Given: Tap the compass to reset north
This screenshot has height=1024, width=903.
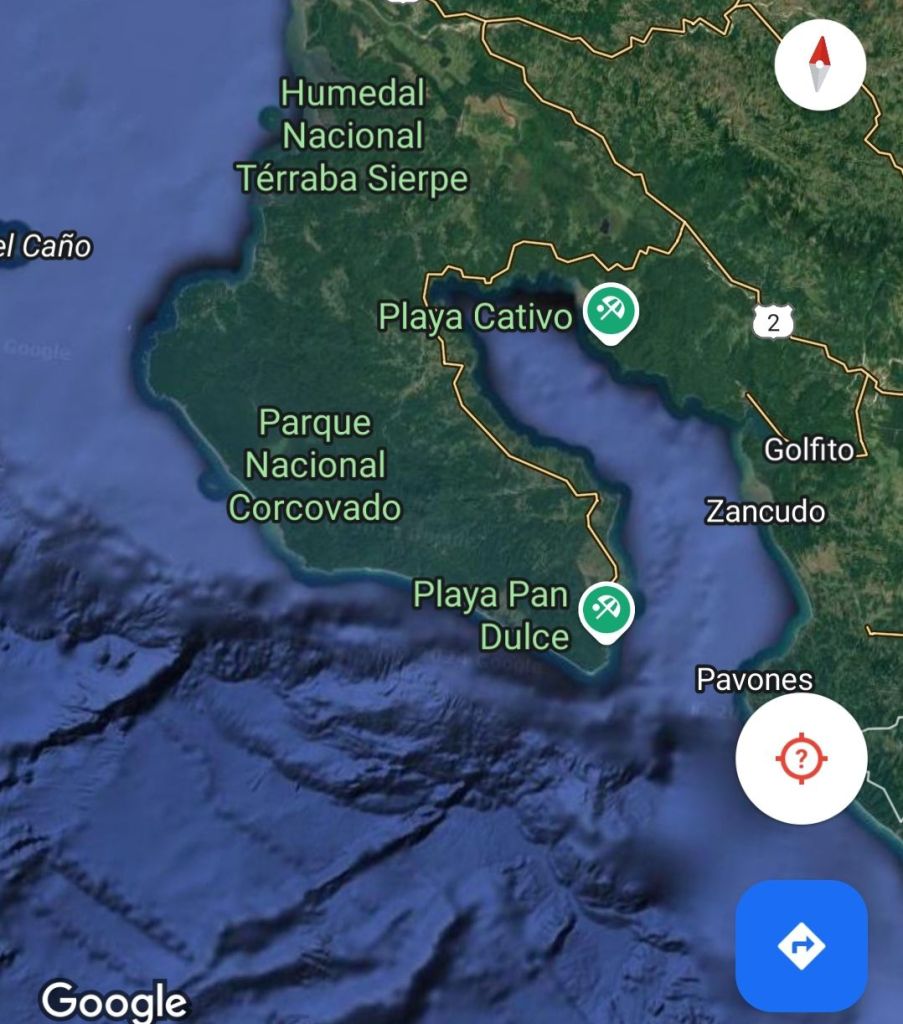Looking at the screenshot, I should [820, 64].
